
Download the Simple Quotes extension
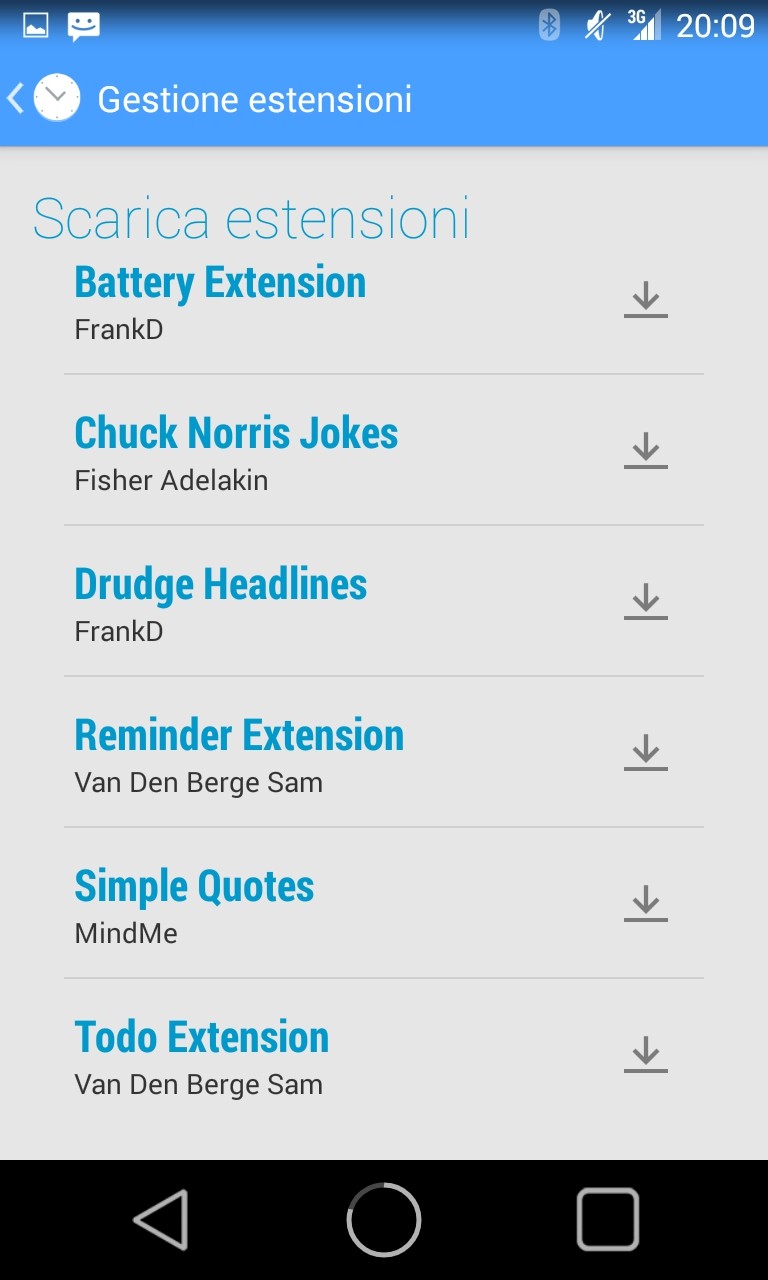[646, 904]
